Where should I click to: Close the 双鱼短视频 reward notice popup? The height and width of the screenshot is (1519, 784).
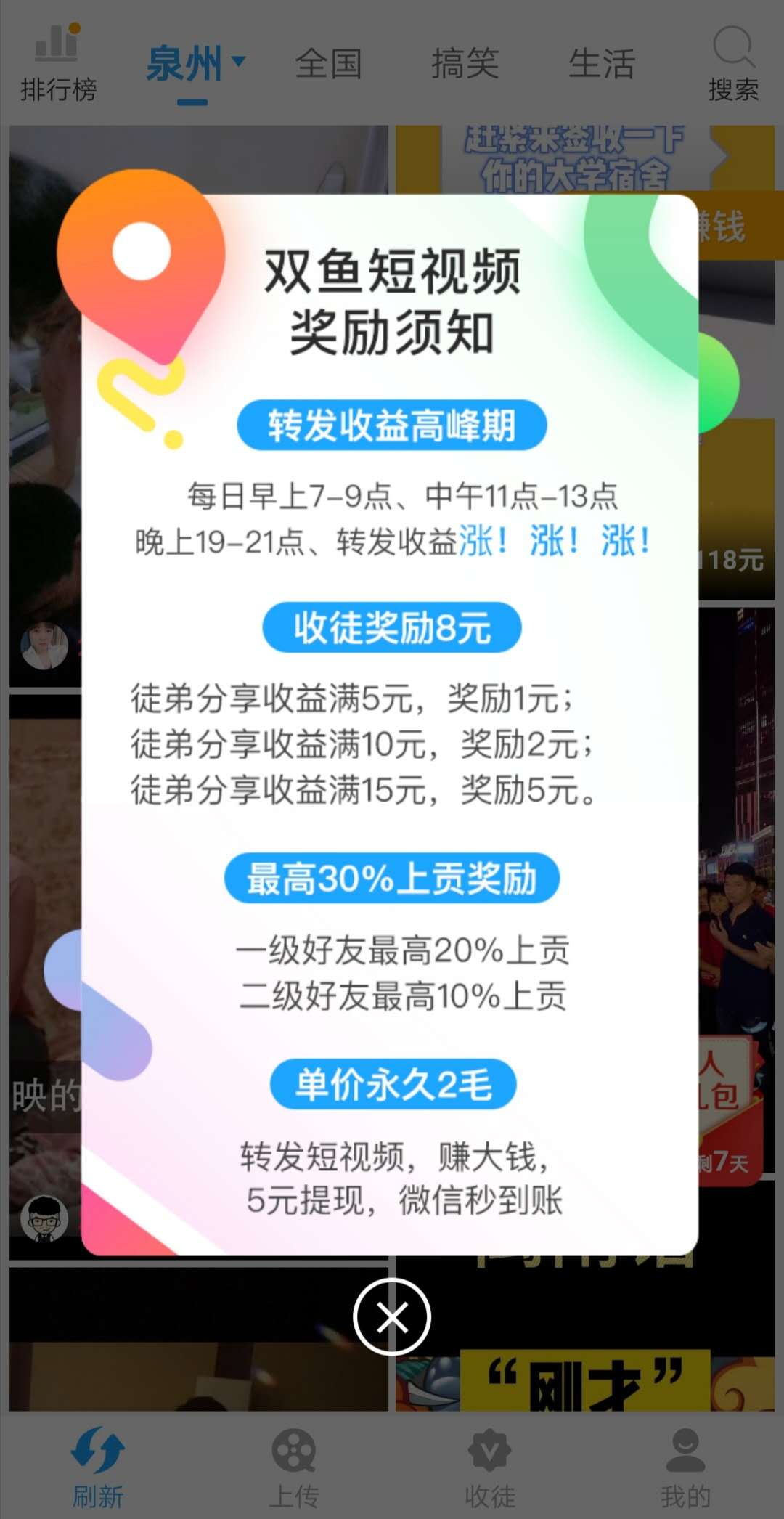pos(392,1316)
